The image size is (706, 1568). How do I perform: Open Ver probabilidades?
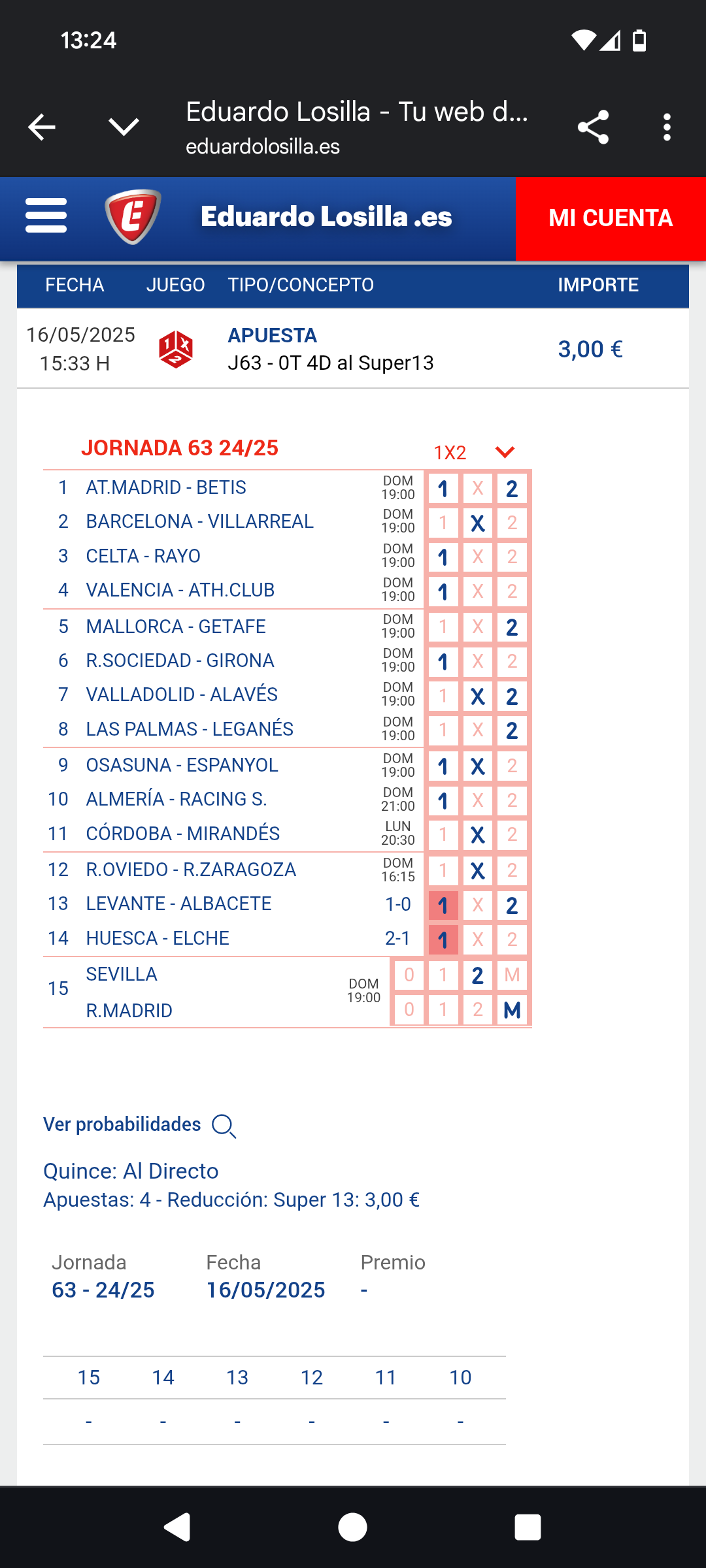pos(139,1124)
